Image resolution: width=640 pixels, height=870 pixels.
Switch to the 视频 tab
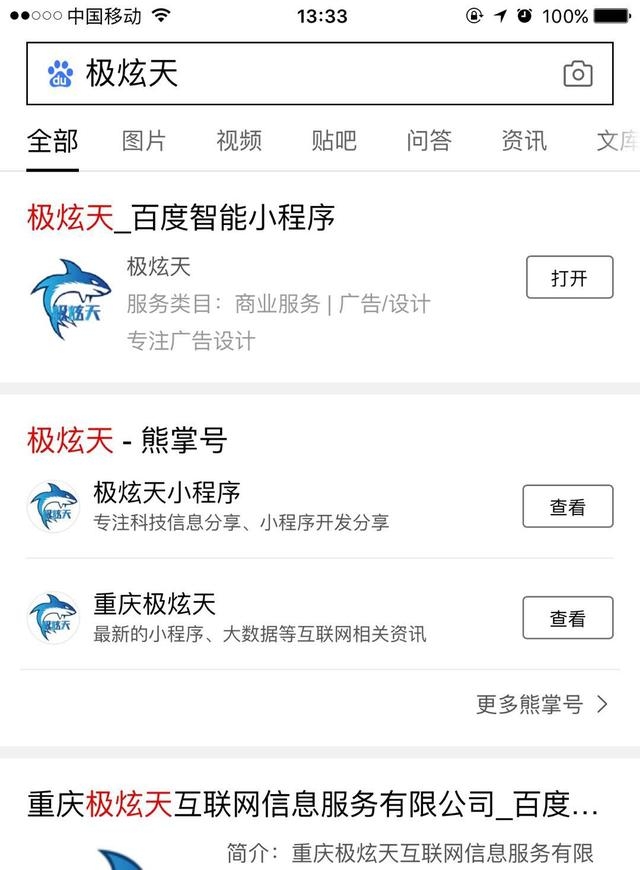(x=239, y=141)
